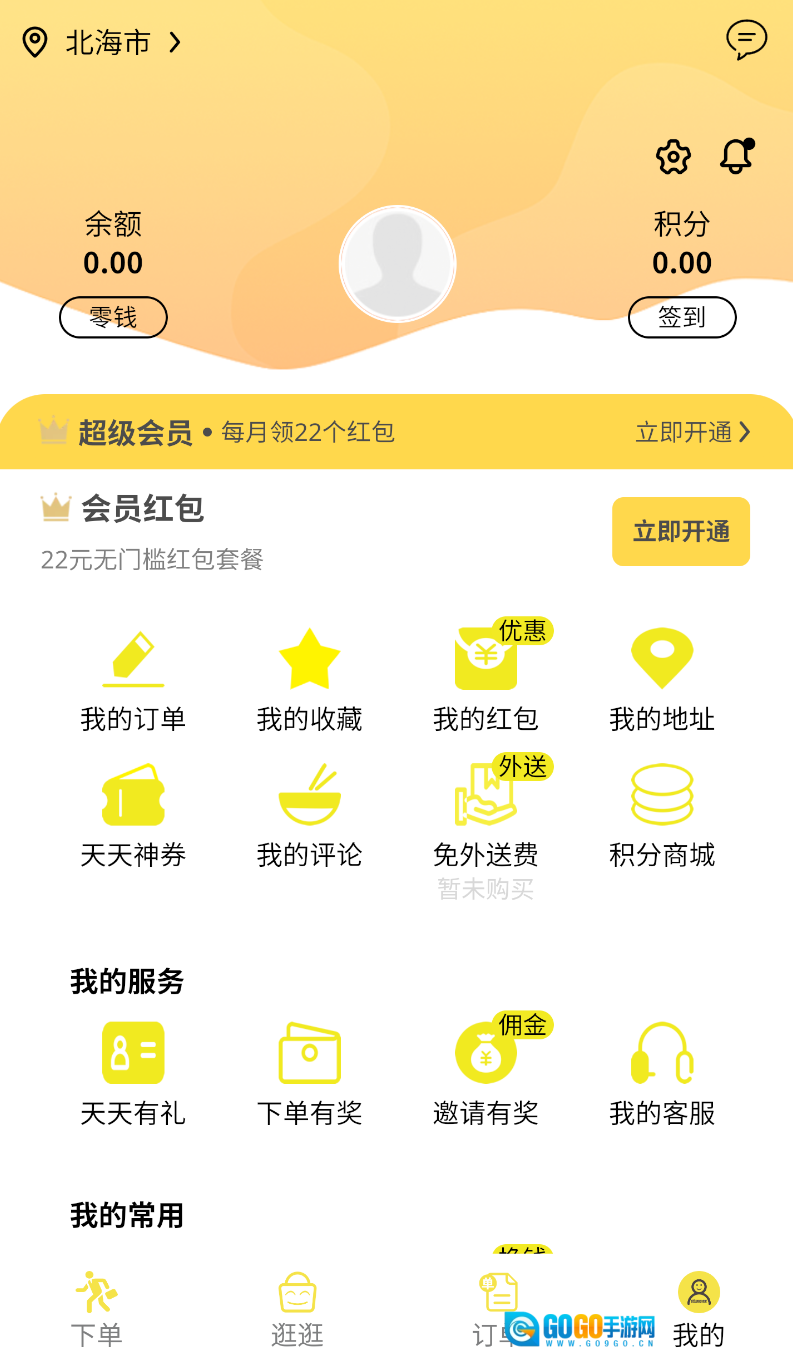The image size is (793, 1357).
Task: Open 超级会员 banner 立即开通 link
Action: [692, 432]
